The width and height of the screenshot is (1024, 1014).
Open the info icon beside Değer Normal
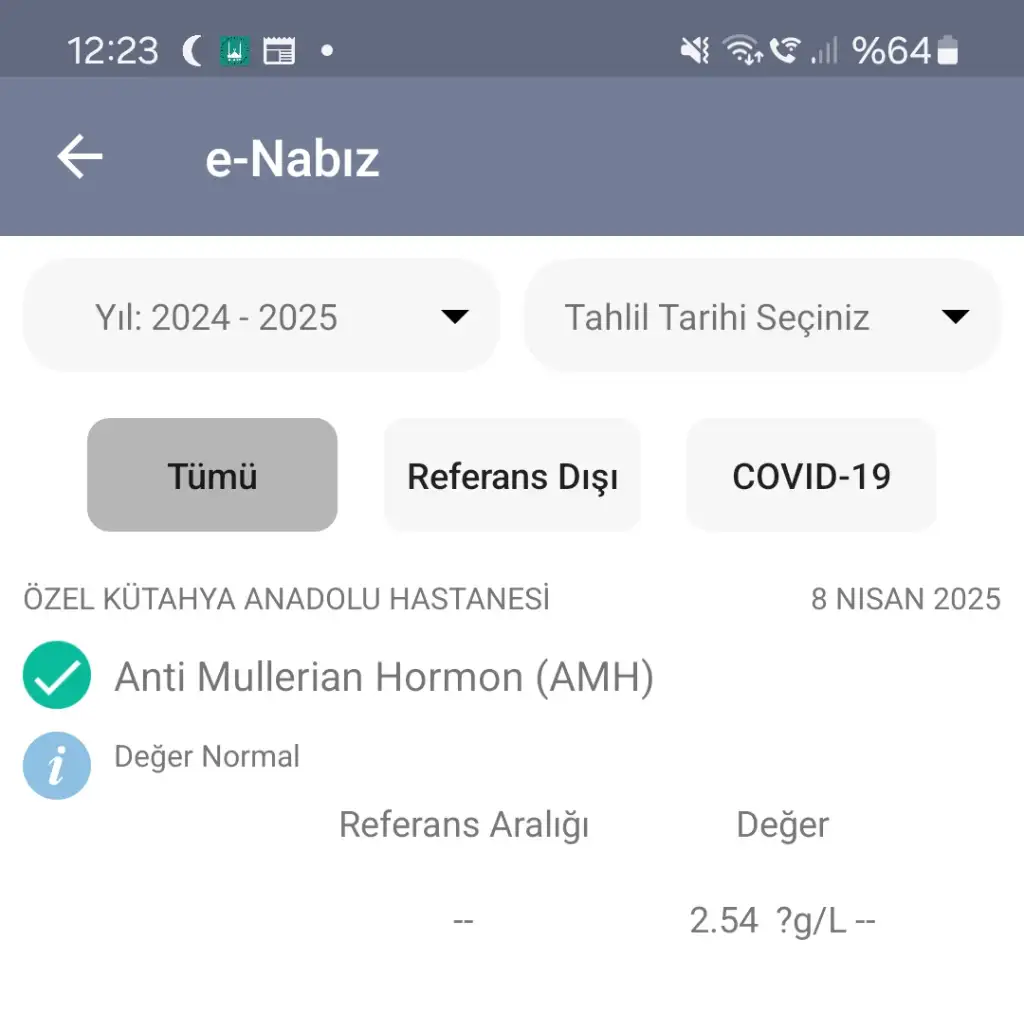pos(57,766)
